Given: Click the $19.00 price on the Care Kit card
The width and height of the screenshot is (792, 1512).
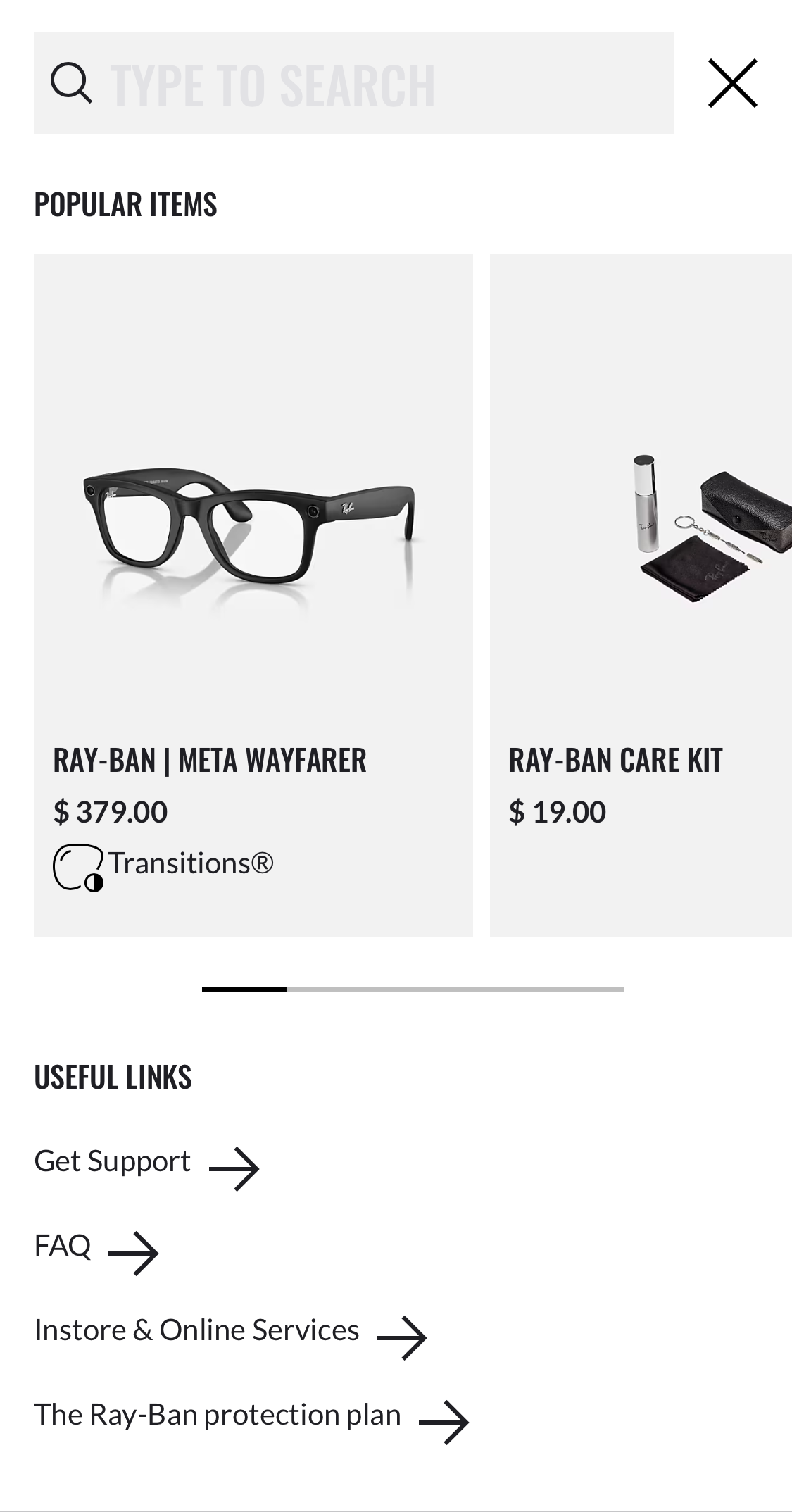Looking at the screenshot, I should (x=558, y=811).
